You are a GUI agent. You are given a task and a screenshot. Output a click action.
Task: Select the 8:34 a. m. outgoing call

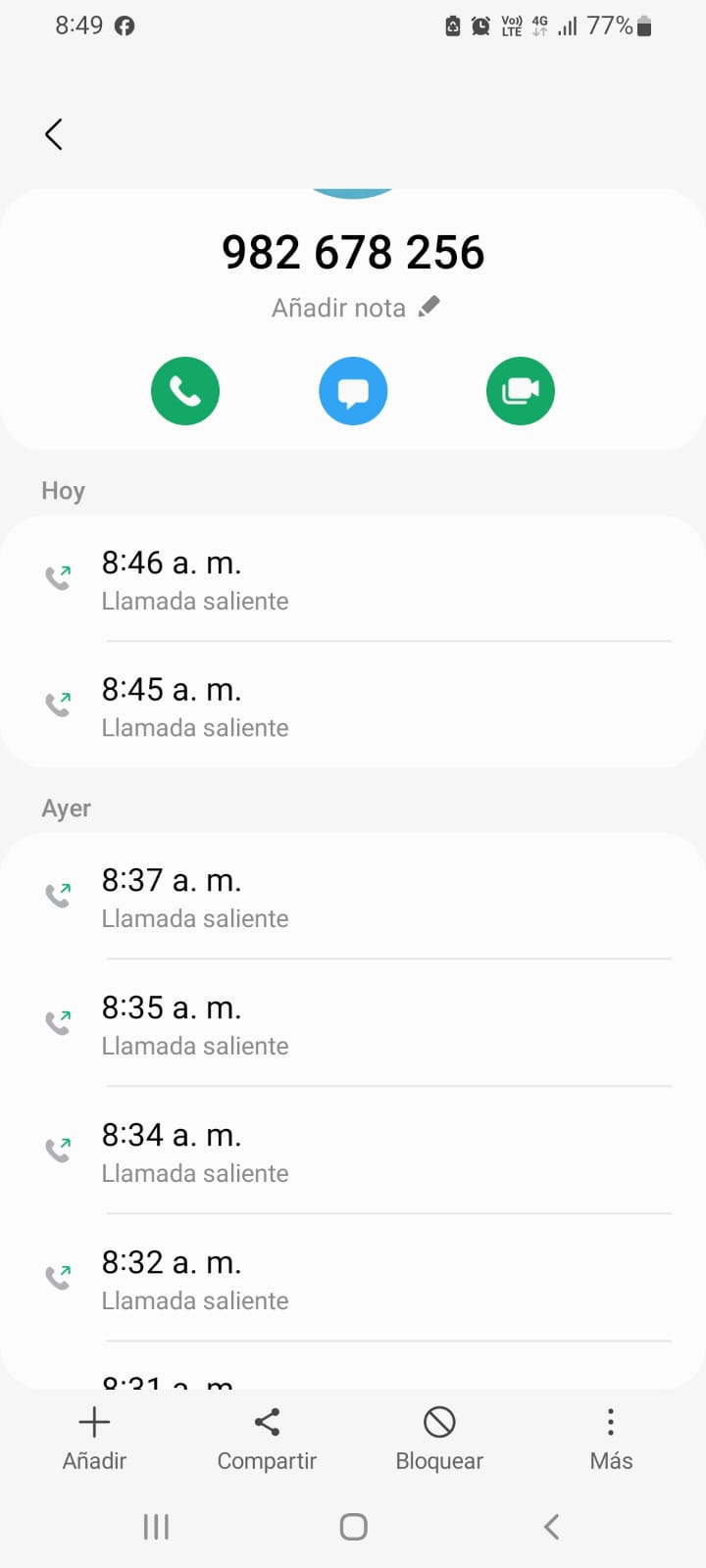click(x=353, y=1151)
